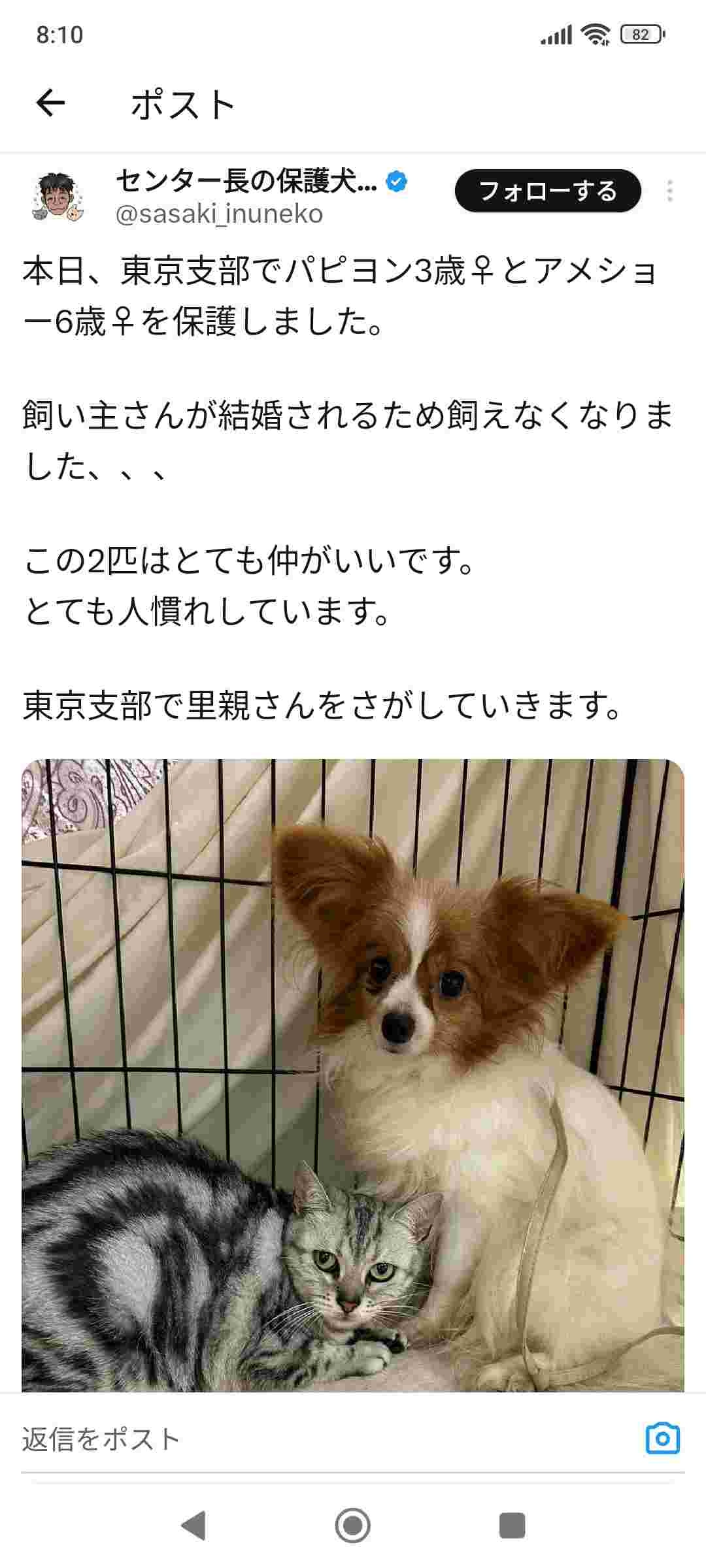Open the post's three-dot overflow menu

[669, 191]
